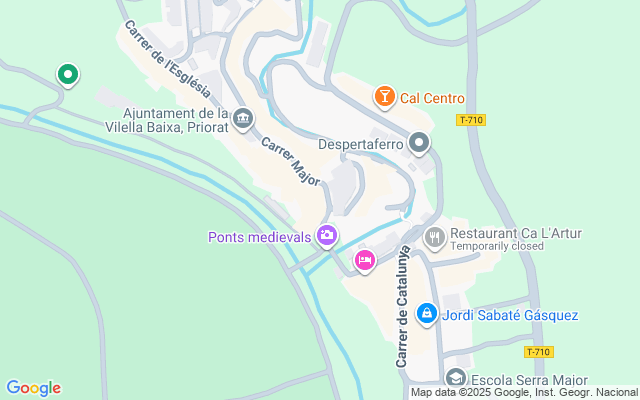The height and width of the screenshot is (400, 640).
Task: Select the green location pin
Action: [x=68, y=75]
